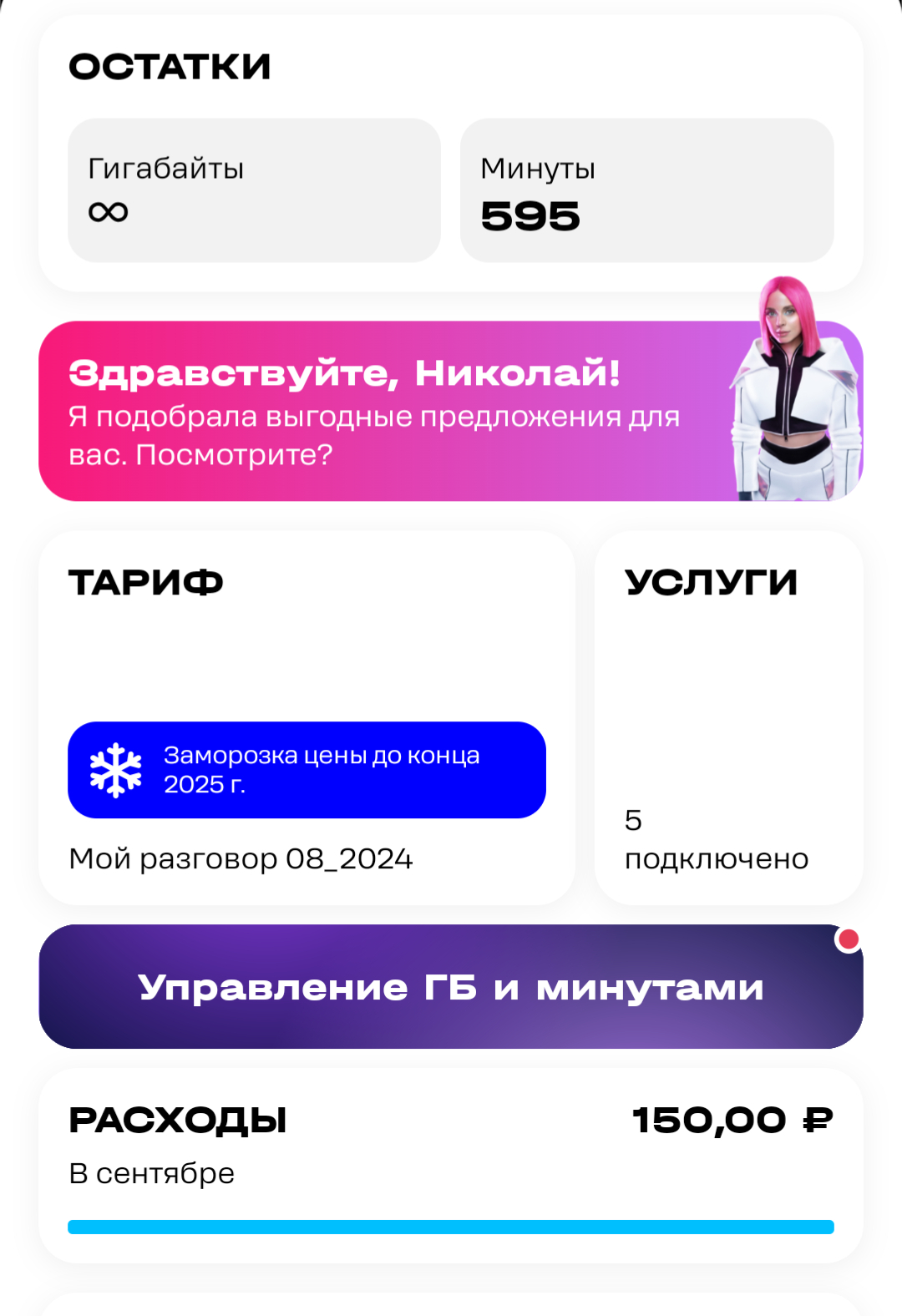The image size is (902, 1316).
Task: Tap Управление ГБ и минутами button
Action: tap(451, 987)
